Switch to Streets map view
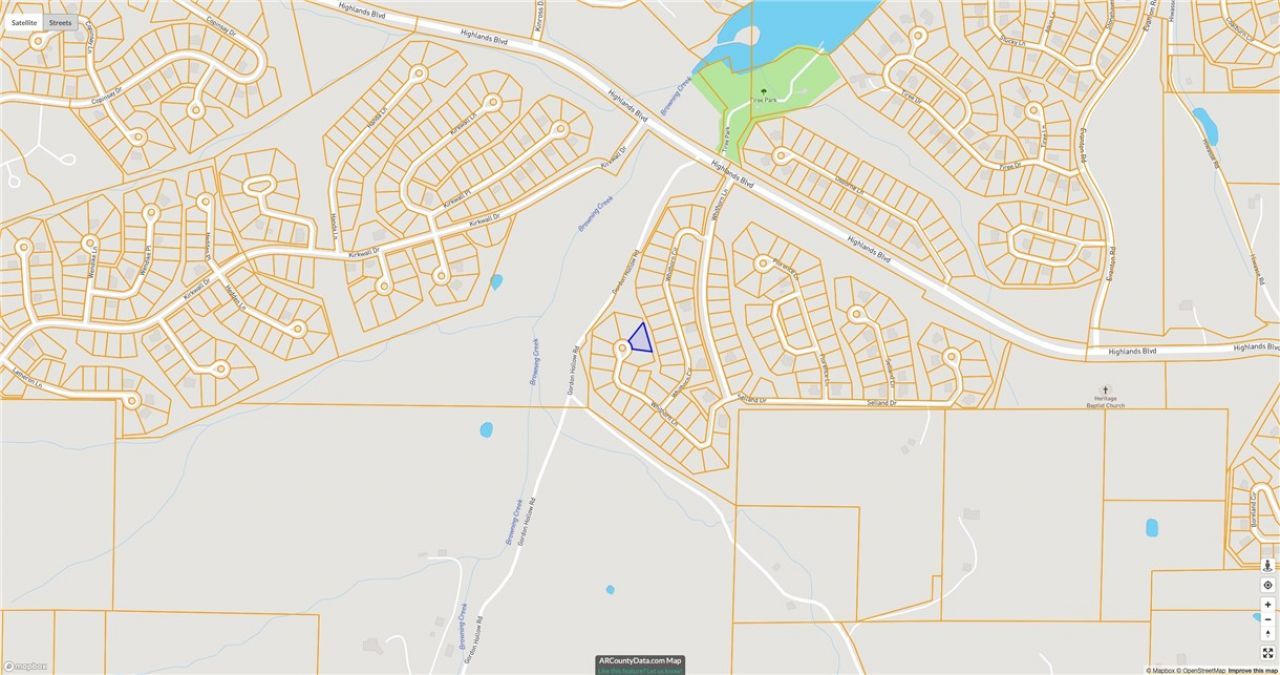Viewport: 1280px width, 675px height. [60, 22]
